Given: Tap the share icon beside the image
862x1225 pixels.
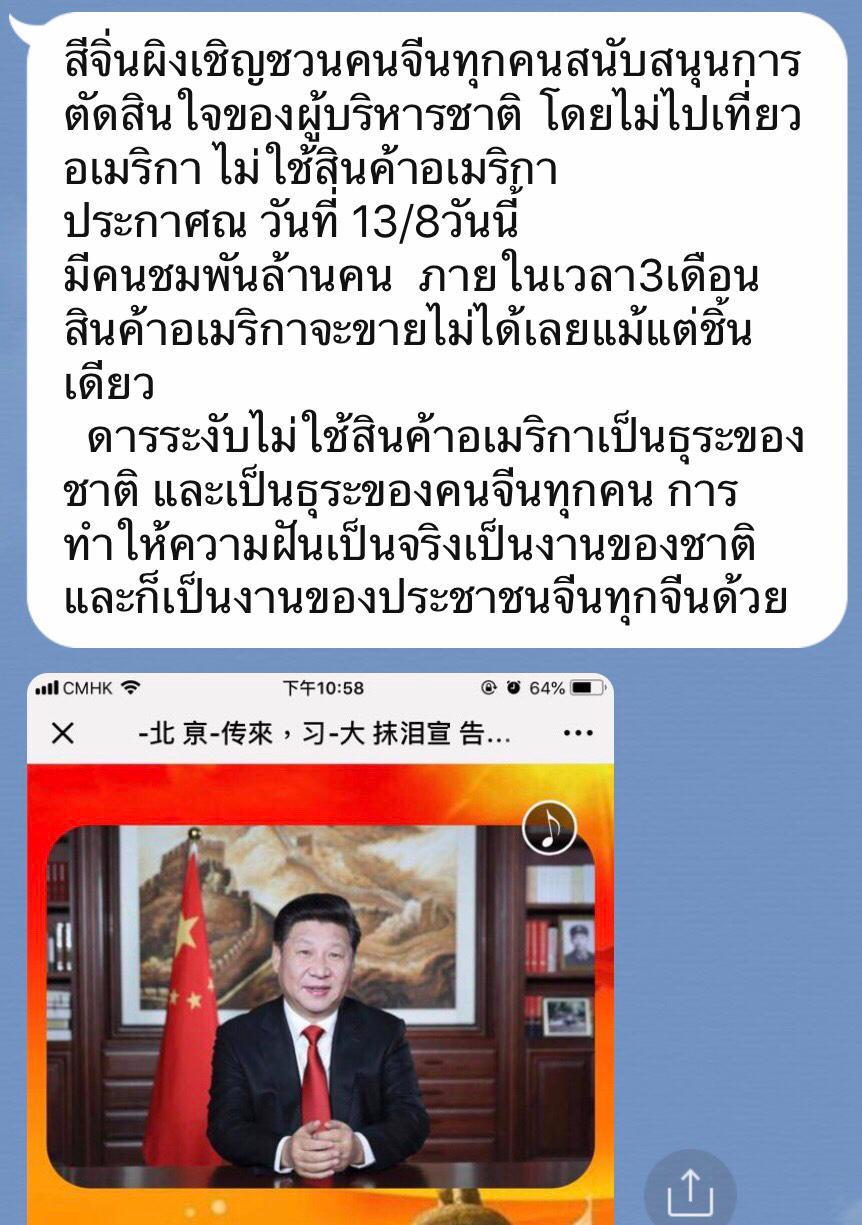Looking at the screenshot, I should coord(690,1192).
